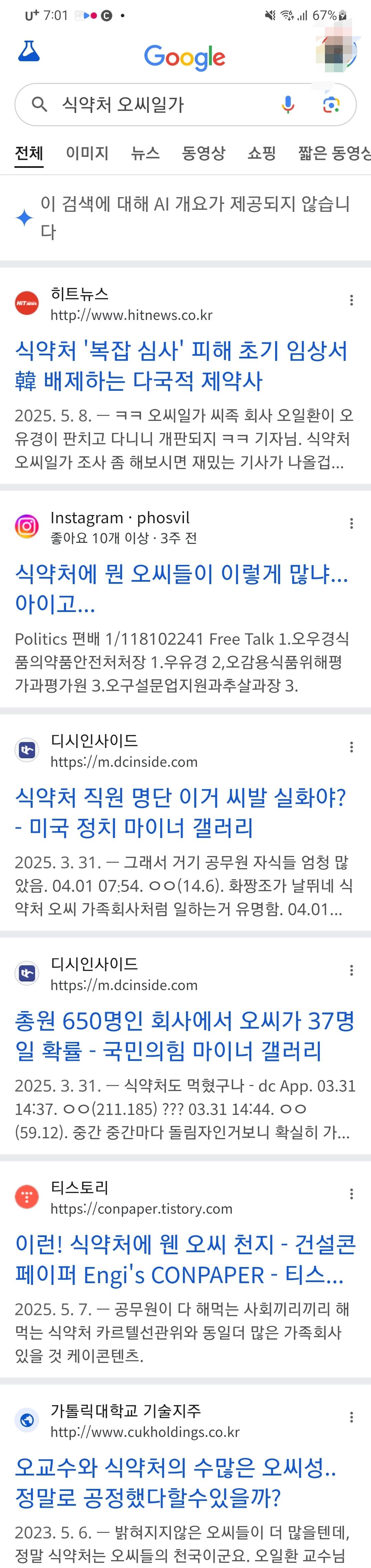Image resolution: width=371 pixels, height=1568 pixels.
Task: Switch to the 동영상 tab
Action: tap(203, 153)
